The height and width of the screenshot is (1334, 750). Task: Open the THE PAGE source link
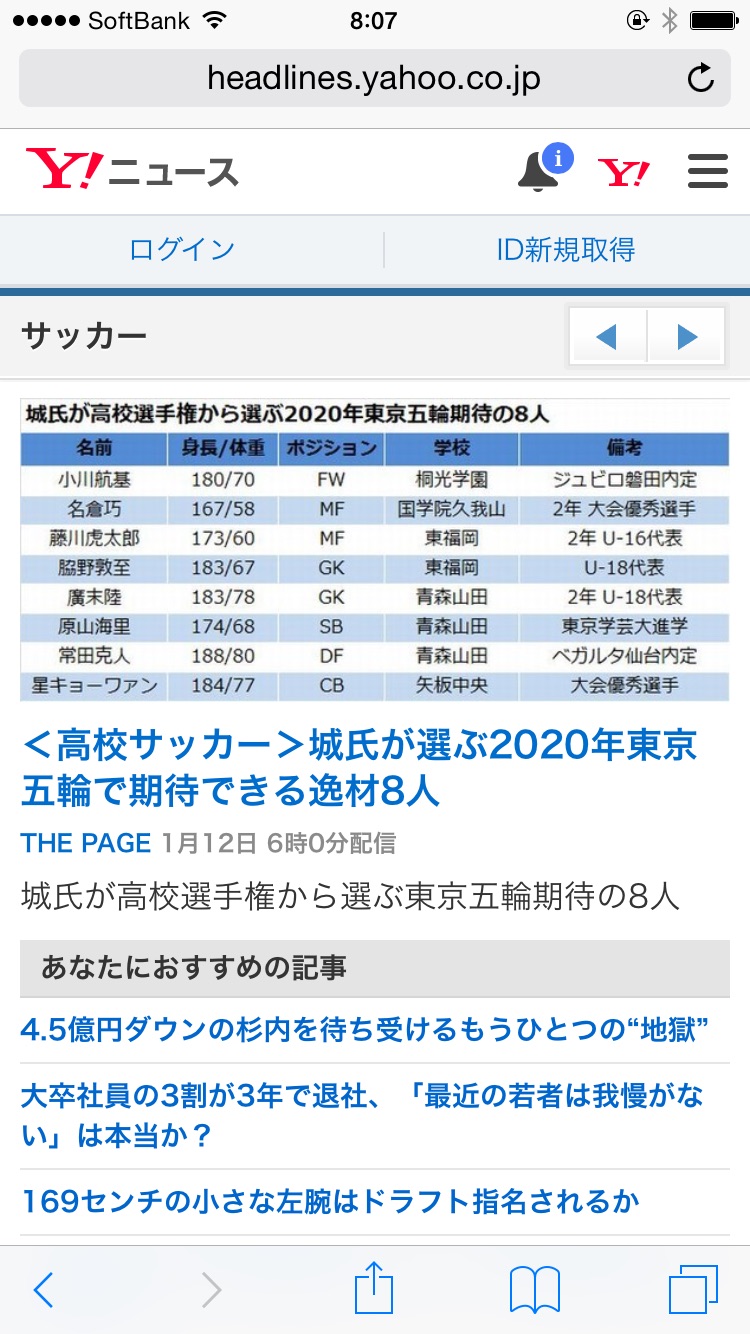[86, 843]
